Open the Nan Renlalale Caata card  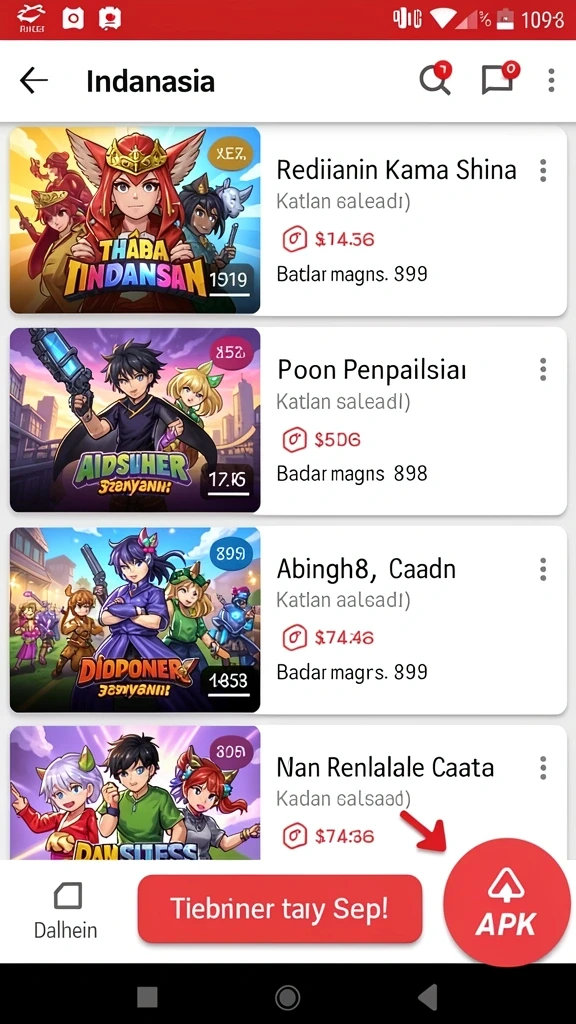[288, 792]
